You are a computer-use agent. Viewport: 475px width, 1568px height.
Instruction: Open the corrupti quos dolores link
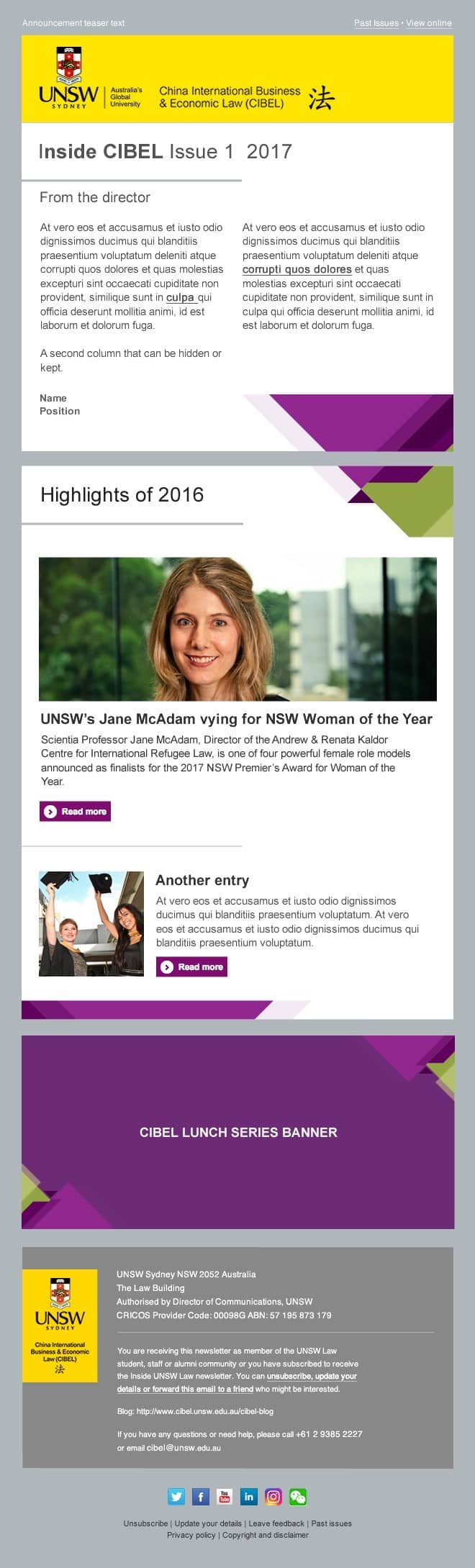point(297,269)
